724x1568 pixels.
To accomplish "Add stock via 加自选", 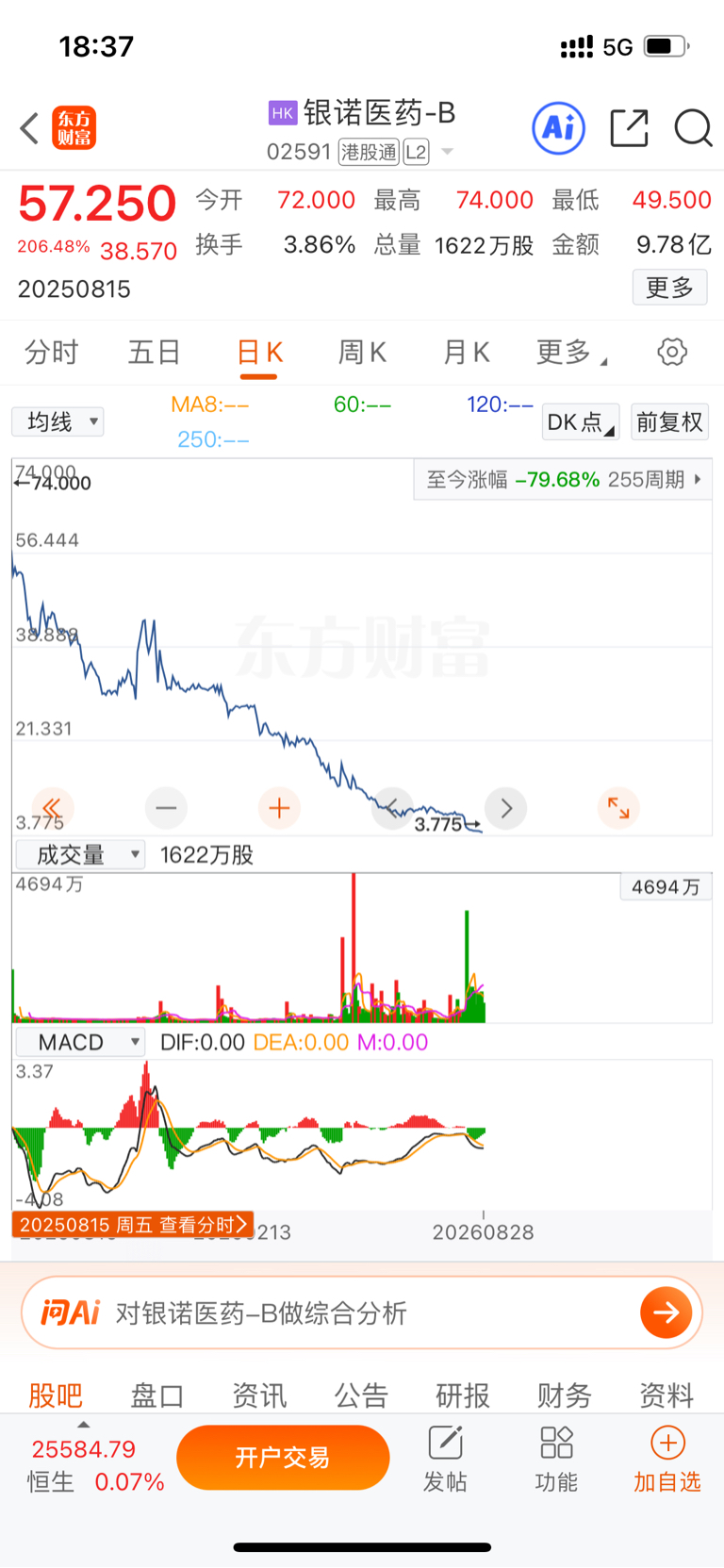I will (667, 1460).
